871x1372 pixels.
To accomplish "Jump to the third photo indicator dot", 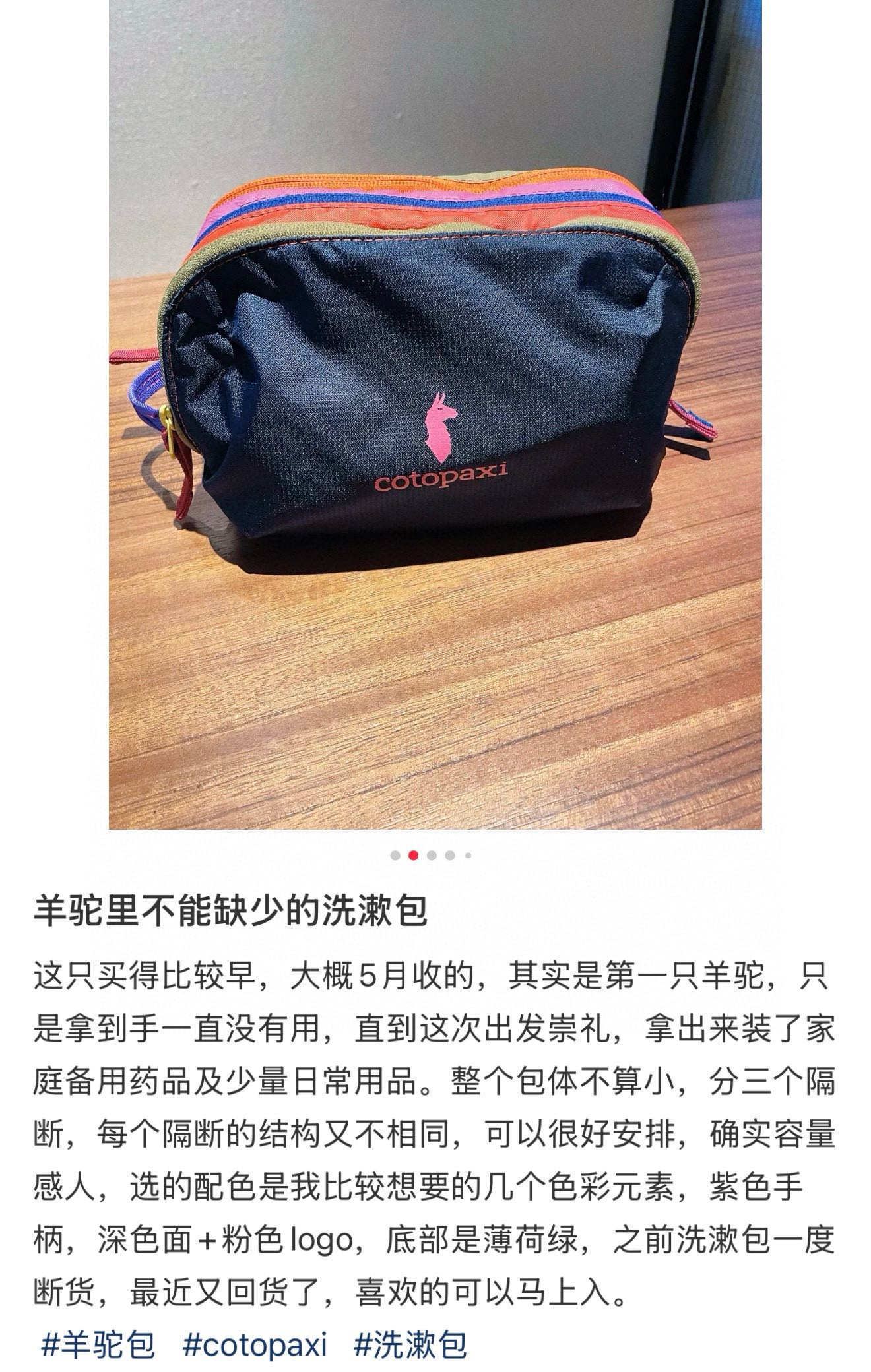I will pyautogui.click(x=432, y=856).
